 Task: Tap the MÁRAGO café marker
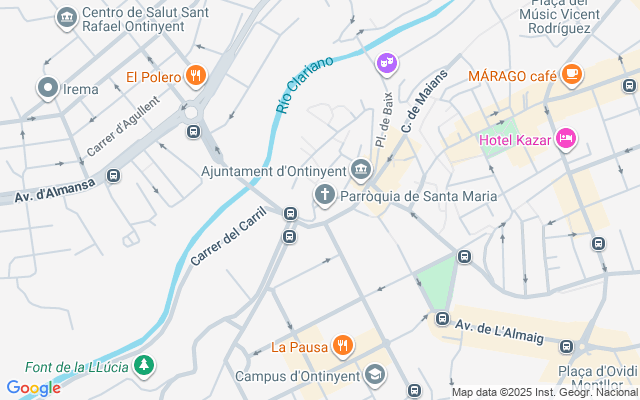pyautogui.click(x=571, y=74)
